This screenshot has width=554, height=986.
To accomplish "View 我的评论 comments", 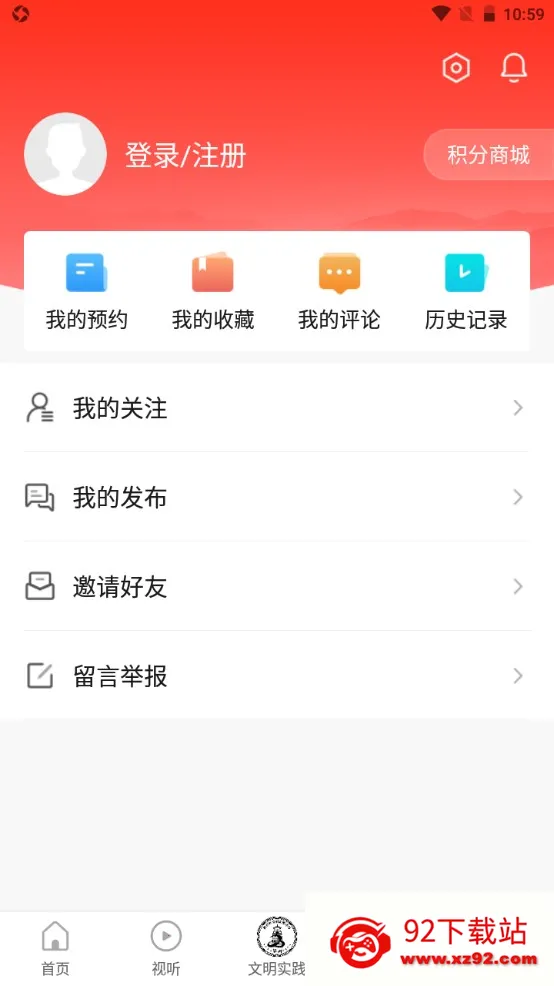I will click(x=340, y=292).
